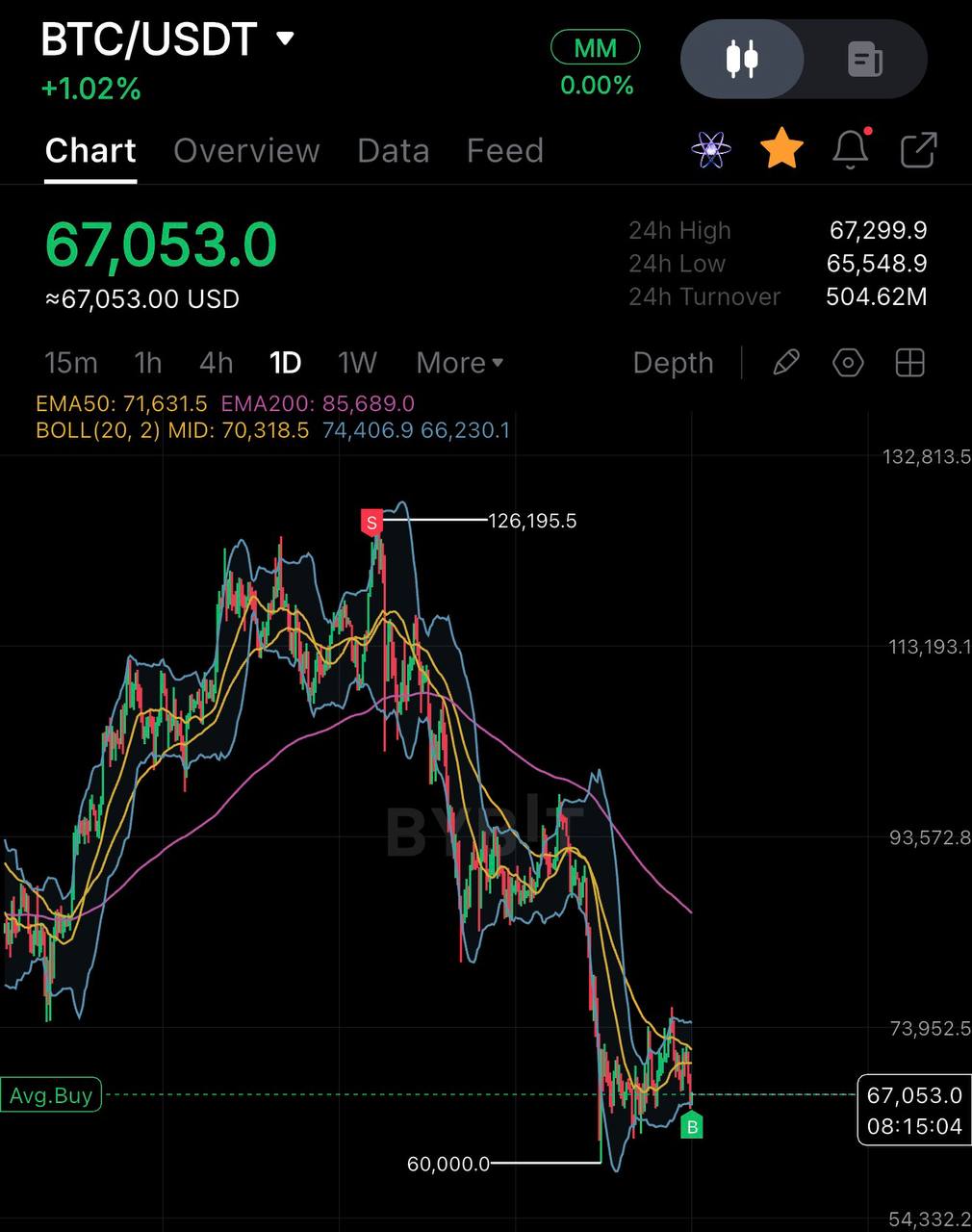
Task: Share the chart externally
Action: tap(918, 149)
